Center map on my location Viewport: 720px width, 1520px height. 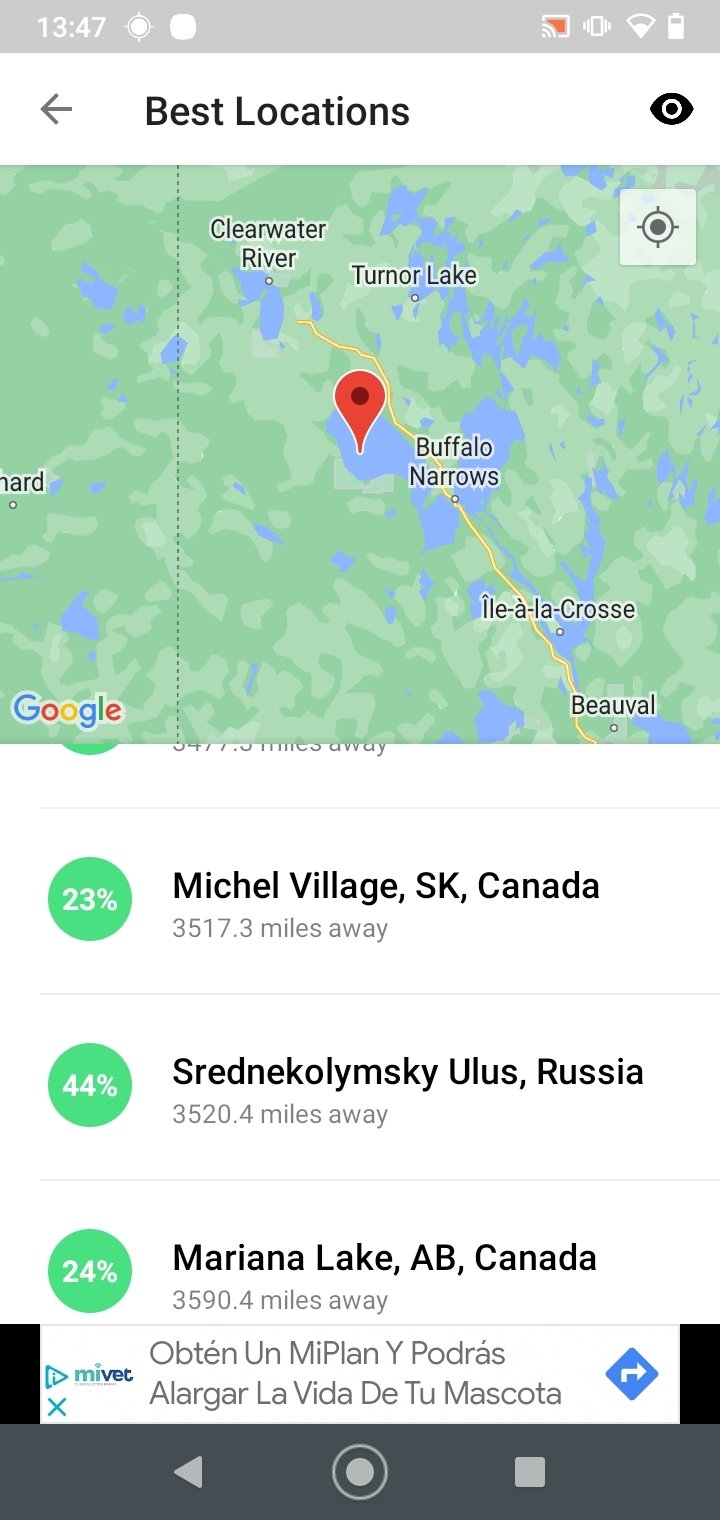(x=657, y=227)
